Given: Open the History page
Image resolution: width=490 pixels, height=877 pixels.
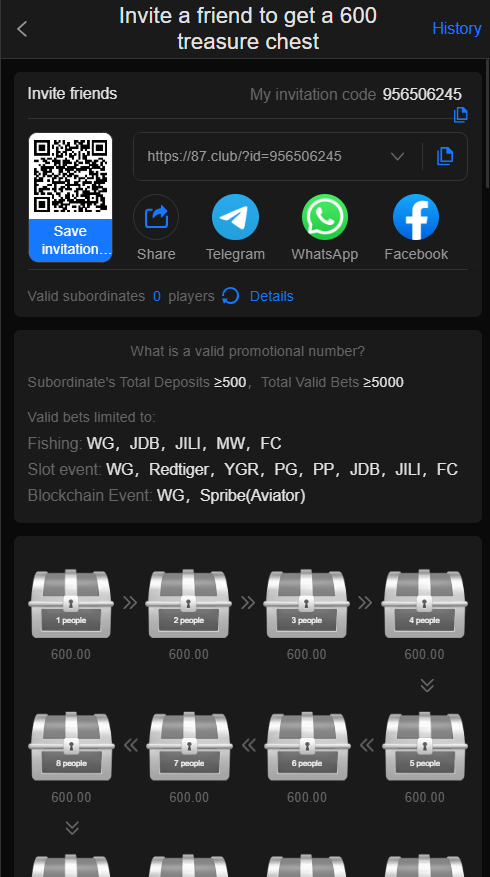Looking at the screenshot, I should coord(456,29).
